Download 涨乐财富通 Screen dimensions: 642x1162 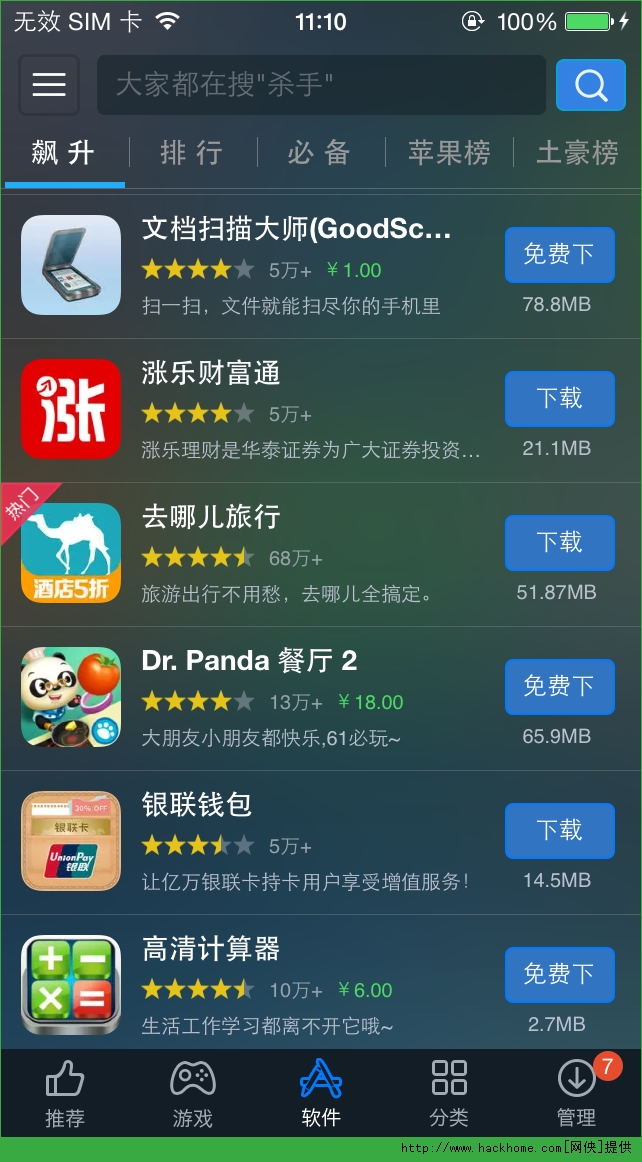coord(559,399)
